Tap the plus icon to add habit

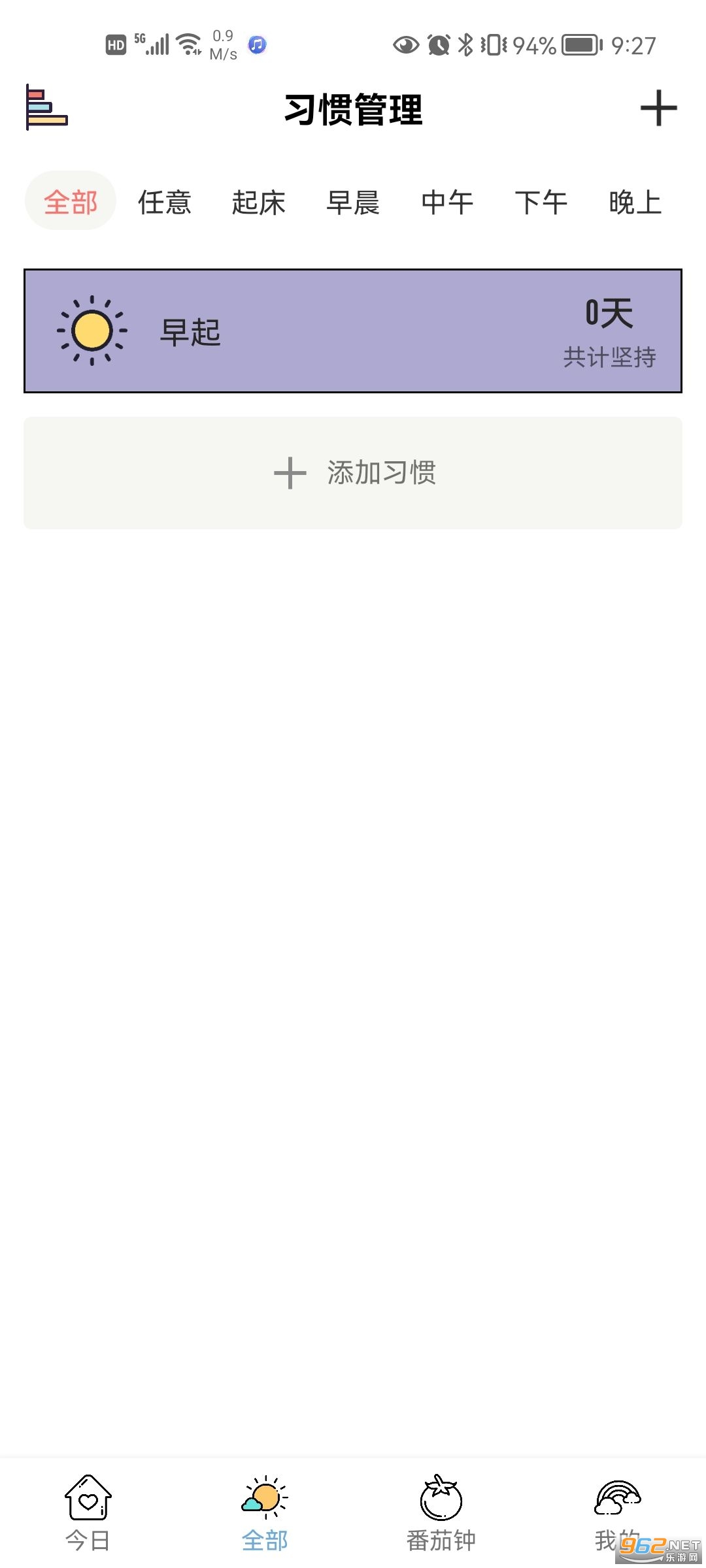(658, 108)
